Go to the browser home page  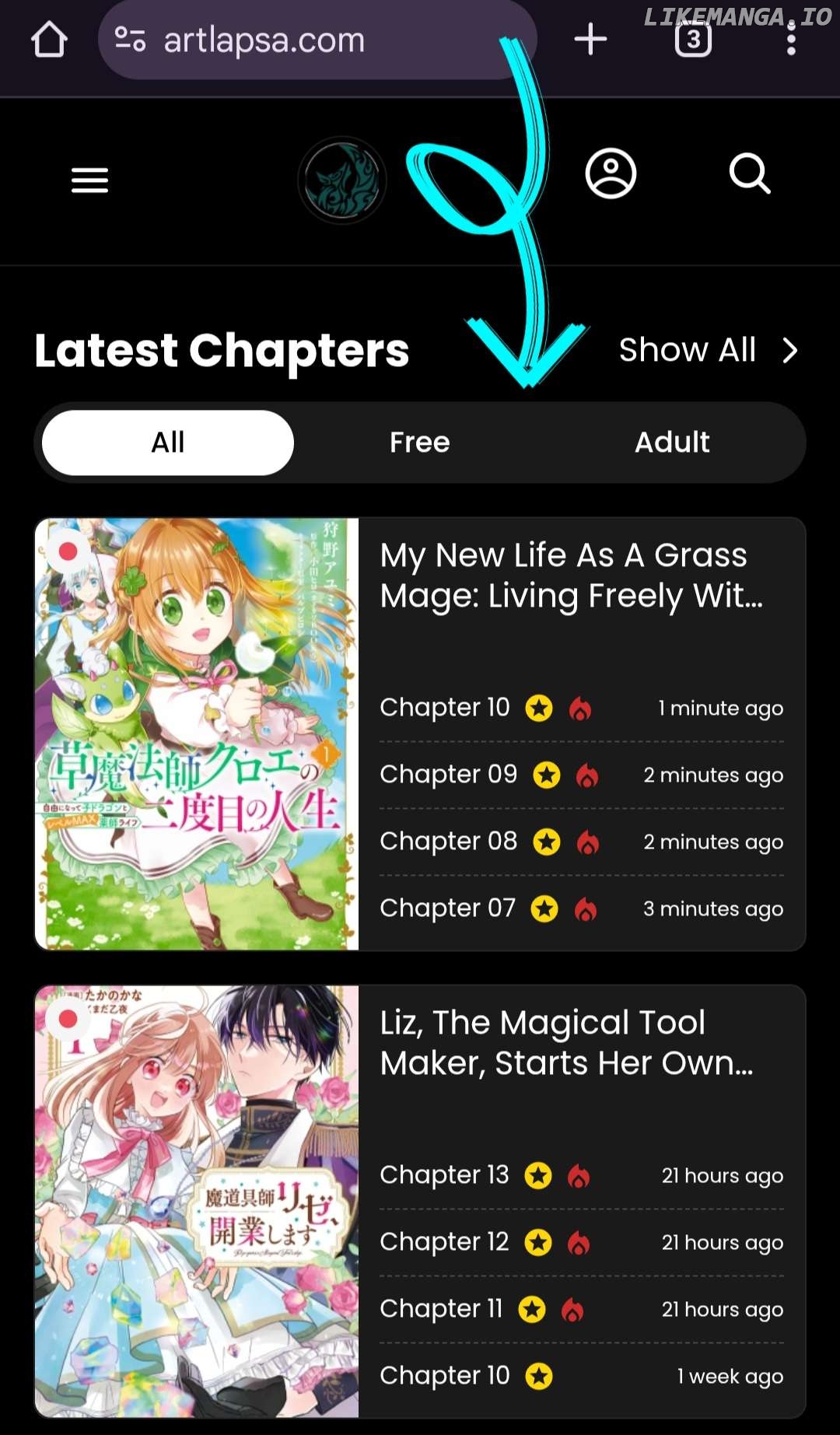[49, 39]
